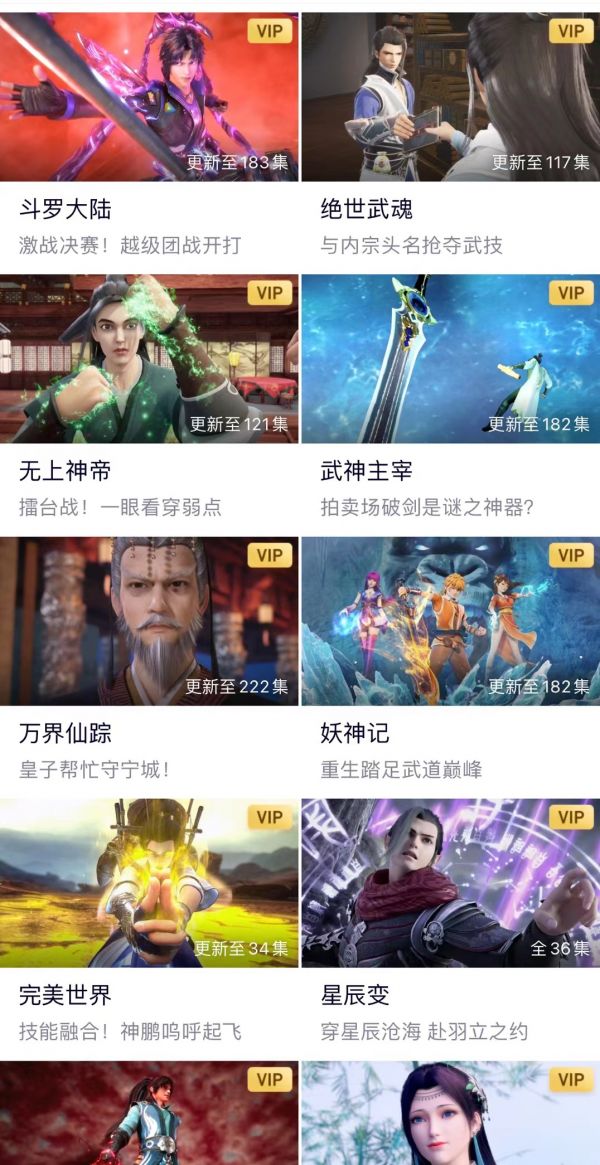The image size is (600, 1165).
Task: Open the 星辰变 series card
Action: (450, 883)
